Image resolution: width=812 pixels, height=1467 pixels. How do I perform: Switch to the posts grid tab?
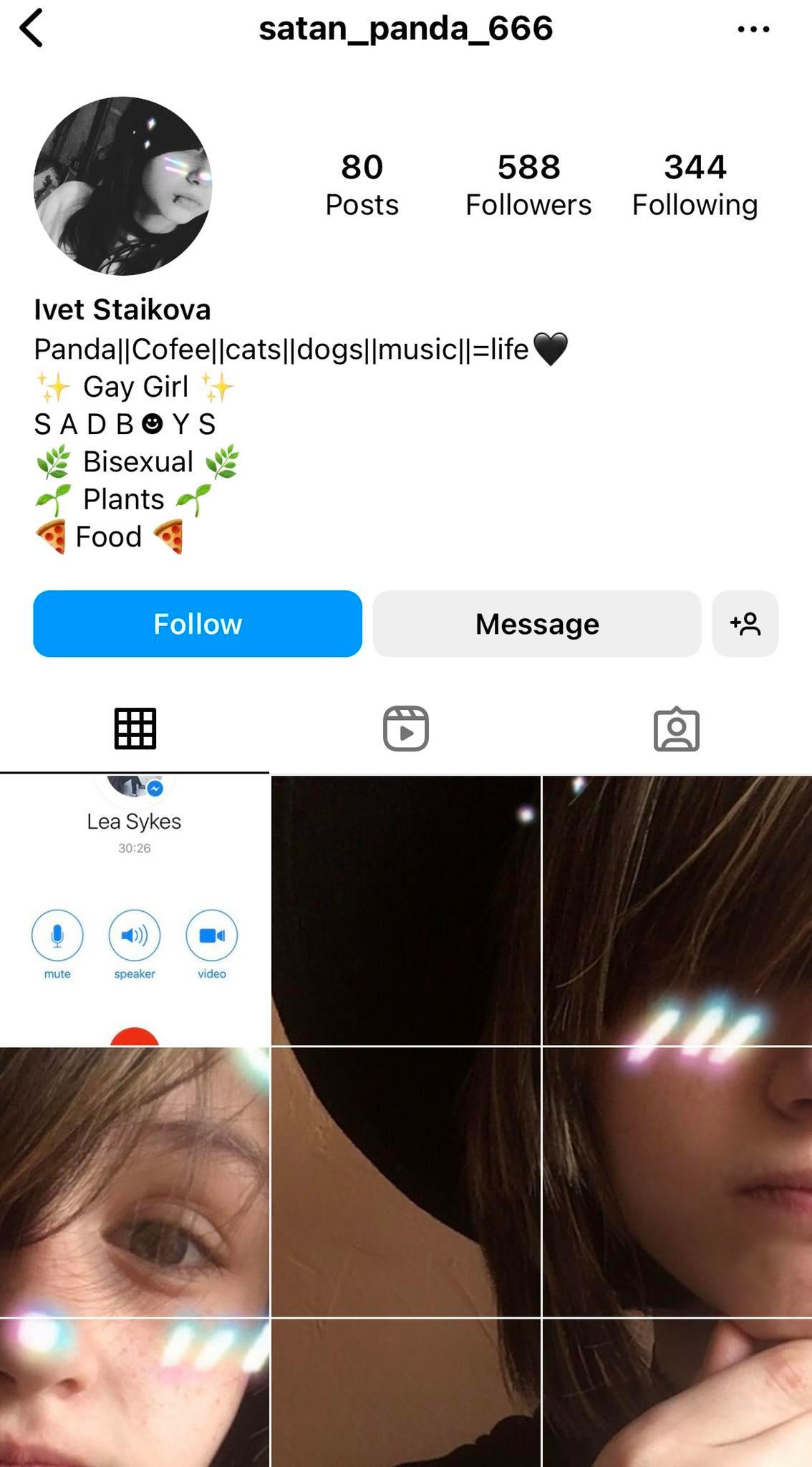click(x=135, y=729)
